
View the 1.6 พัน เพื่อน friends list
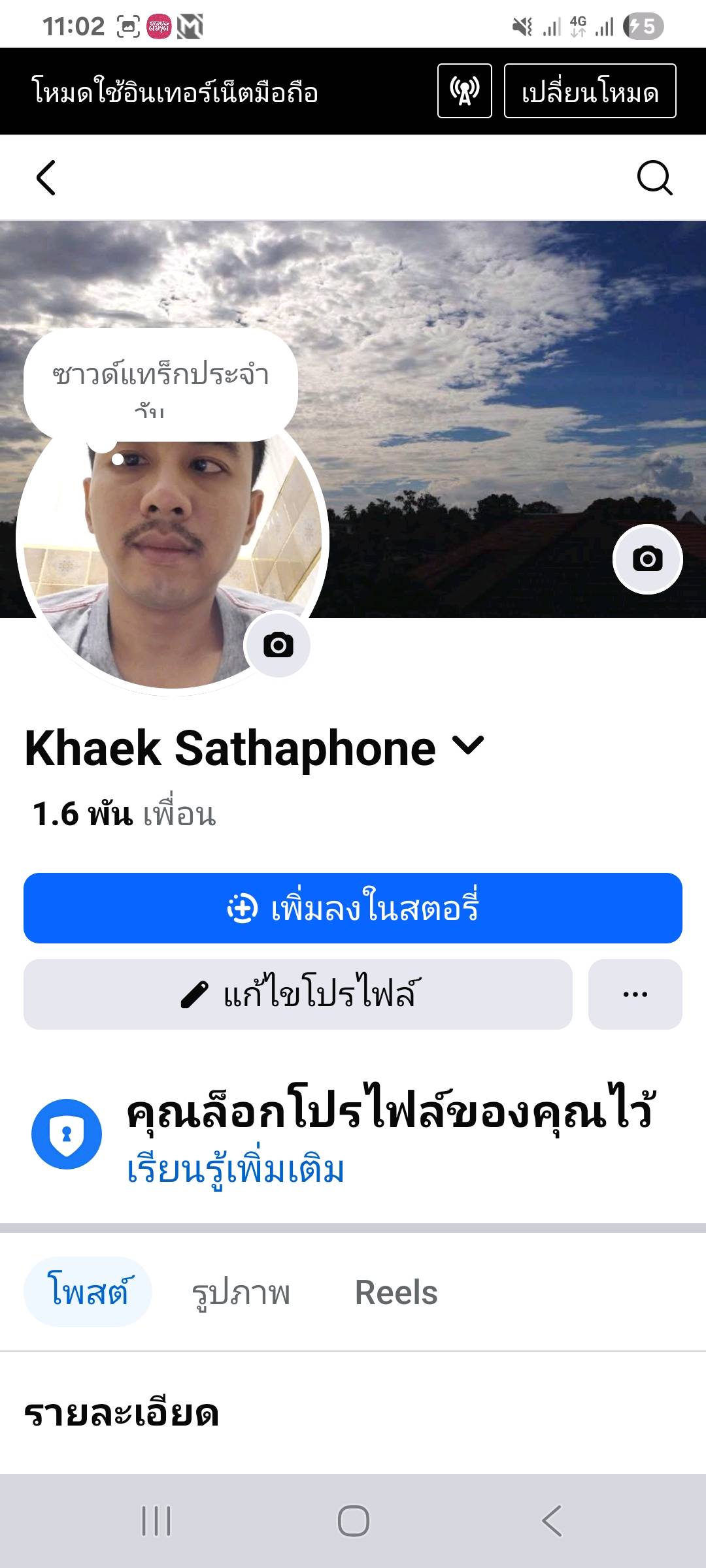coord(124,815)
